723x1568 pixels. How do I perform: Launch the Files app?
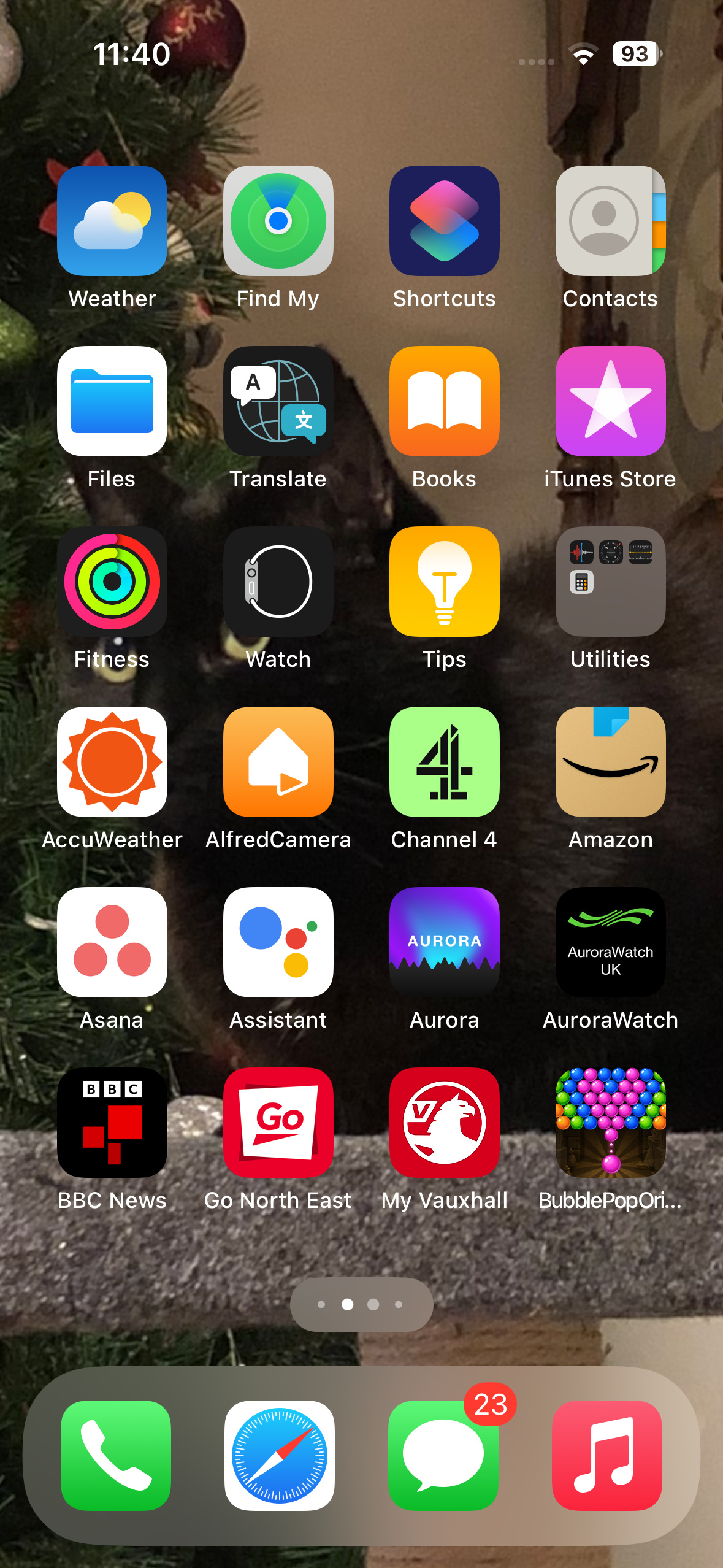coord(112,401)
